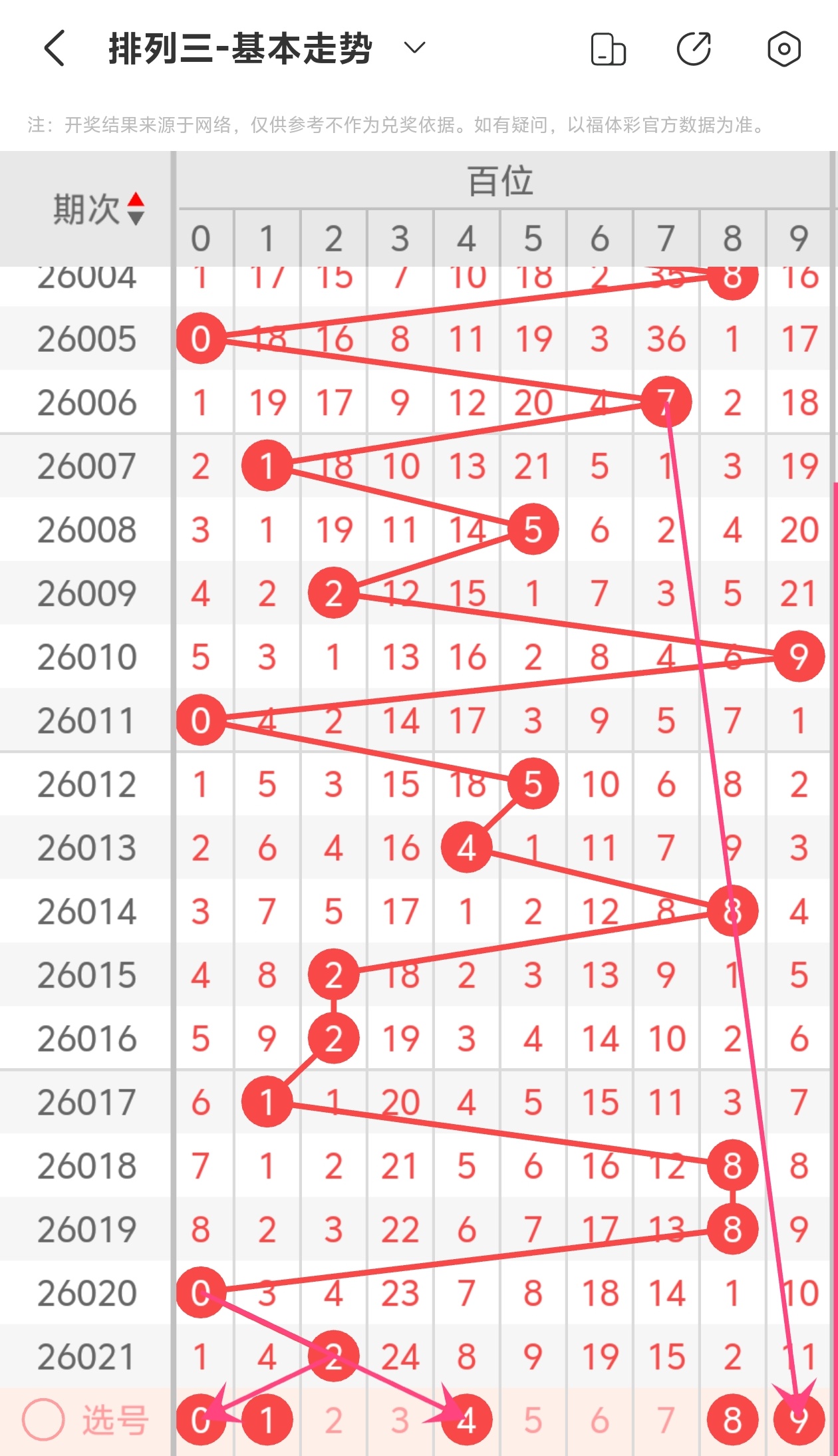Deselect number 1 in 选号 row
This screenshot has width=838, height=1456.
[x=267, y=1420]
